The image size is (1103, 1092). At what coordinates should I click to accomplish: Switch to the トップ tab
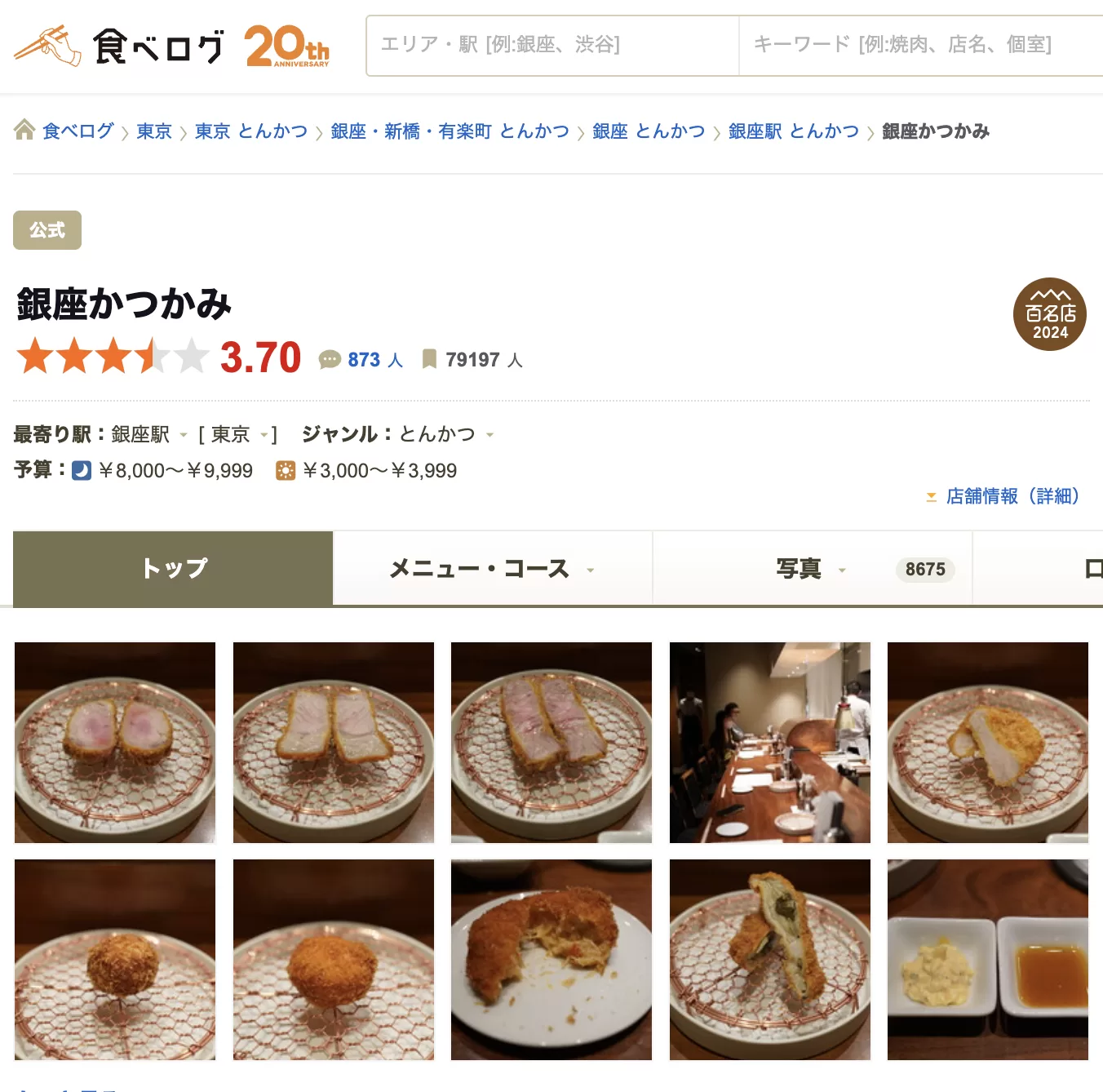(173, 569)
